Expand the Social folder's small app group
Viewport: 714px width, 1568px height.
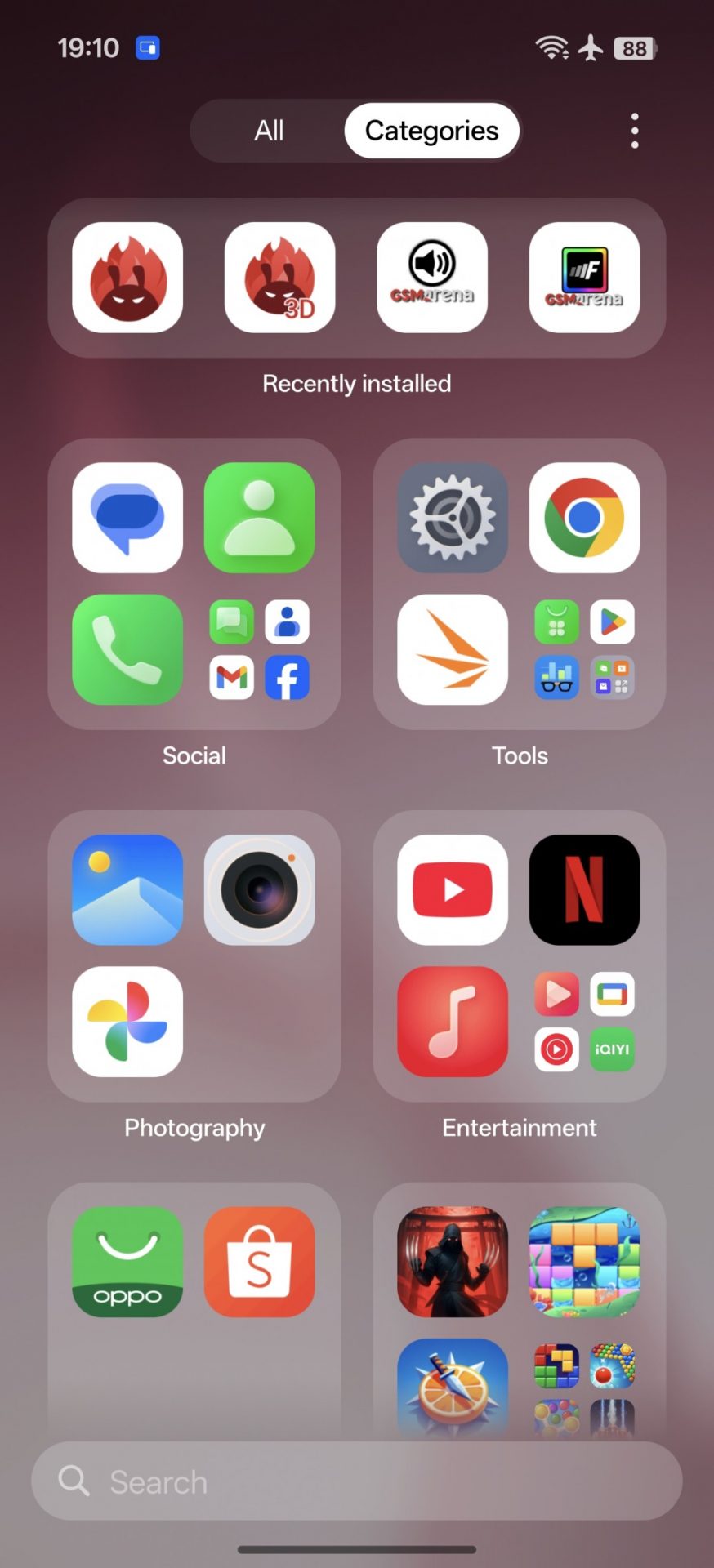tap(259, 649)
